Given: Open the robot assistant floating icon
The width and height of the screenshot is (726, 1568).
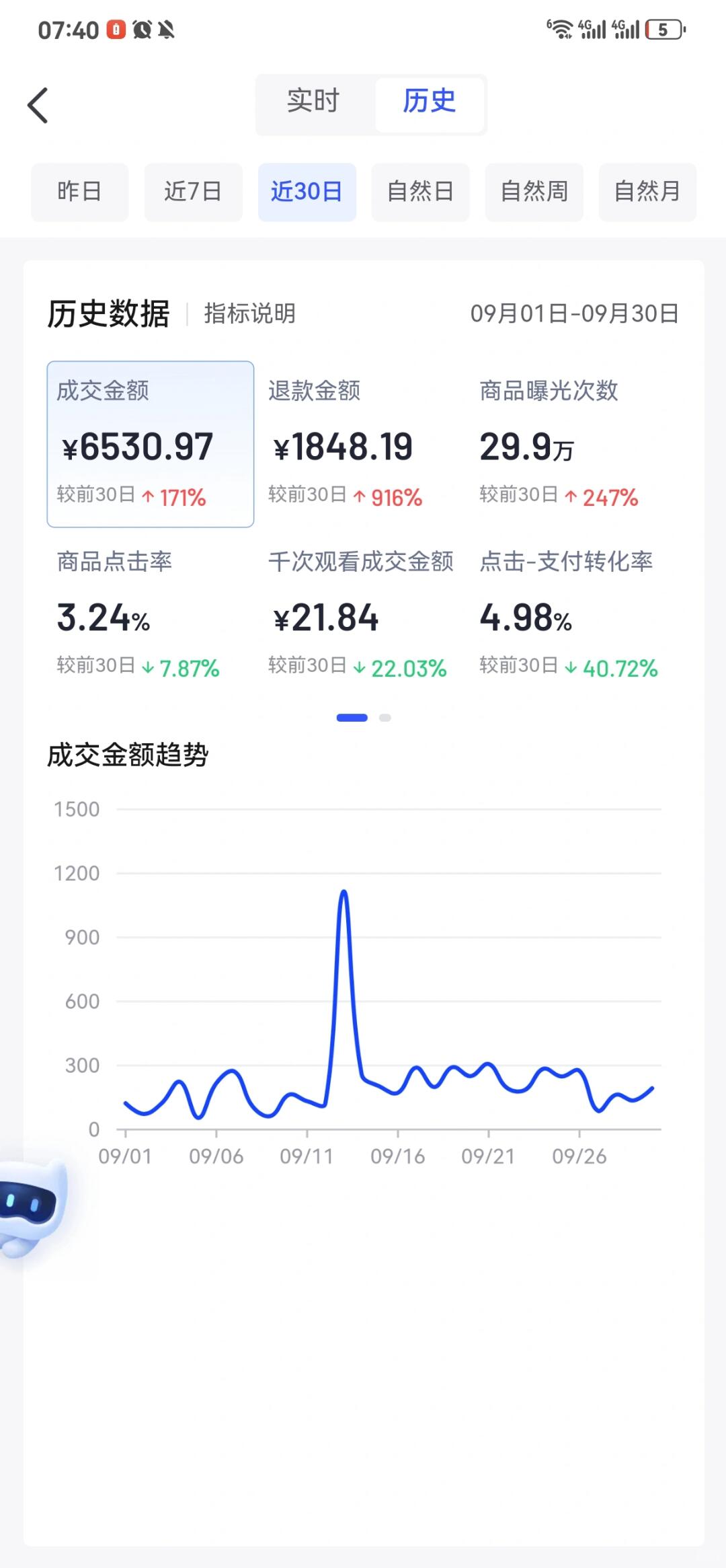Looking at the screenshot, I should click(x=30, y=1207).
